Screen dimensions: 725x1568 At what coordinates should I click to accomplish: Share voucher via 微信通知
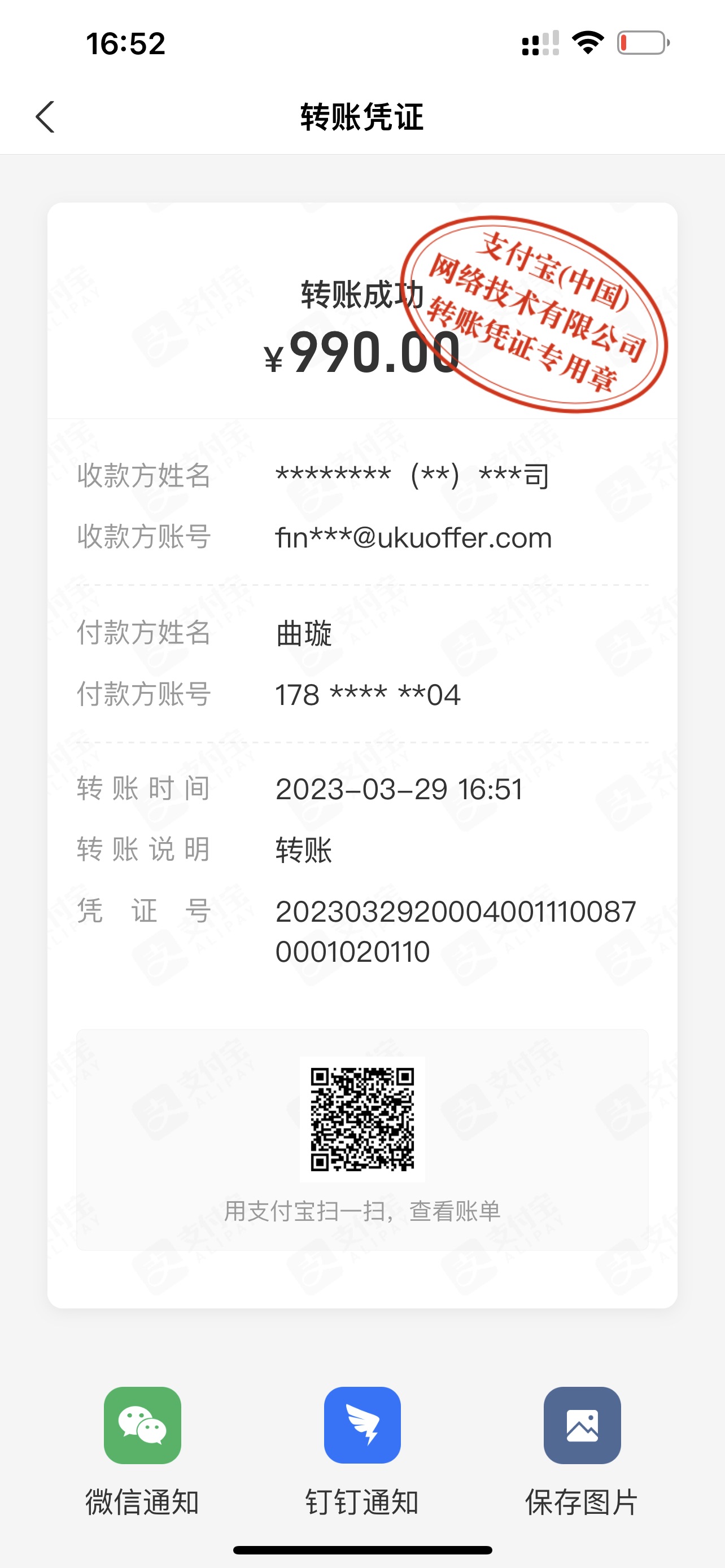(142, 1426)
